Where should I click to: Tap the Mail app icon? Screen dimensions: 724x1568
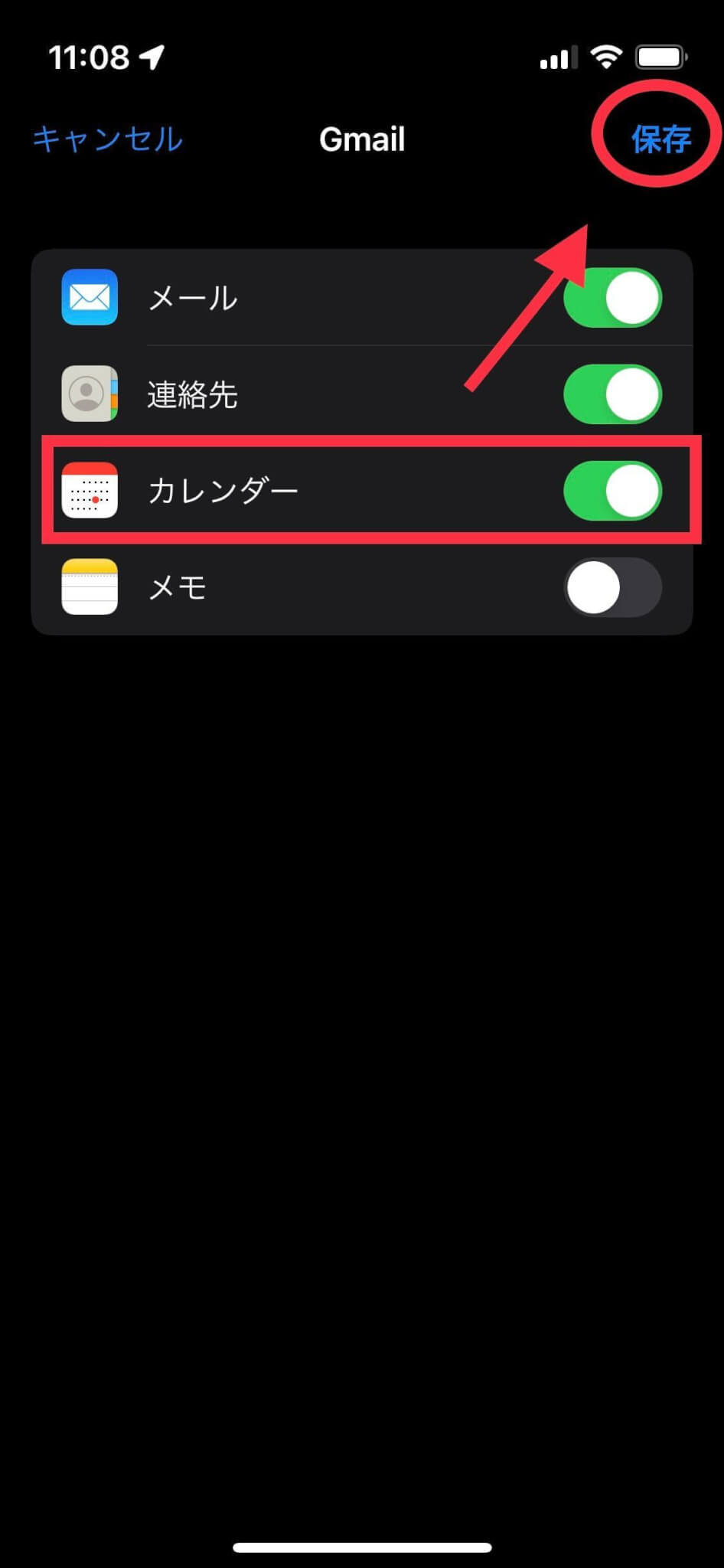click(89, 298)
